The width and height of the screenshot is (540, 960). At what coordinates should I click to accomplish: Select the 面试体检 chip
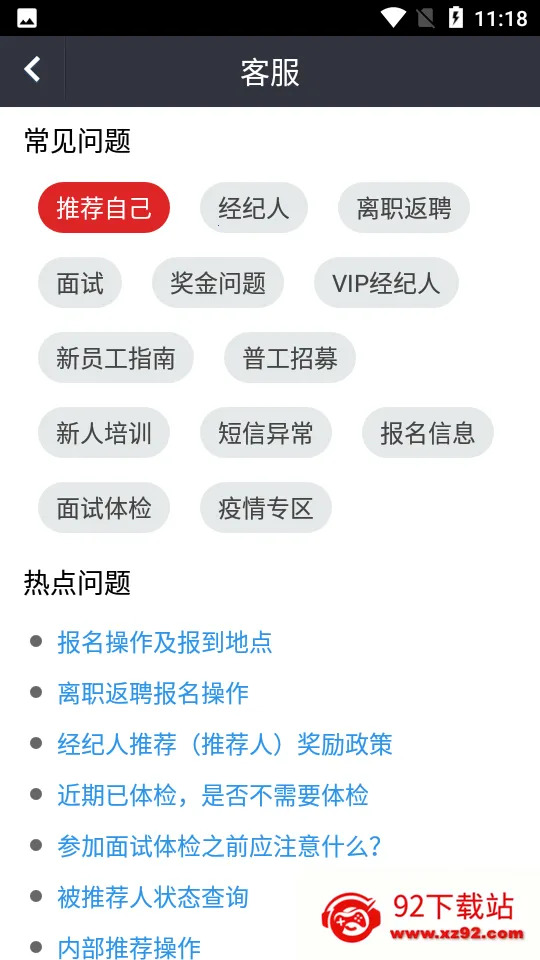pyautogui.click(x=104, y=508)
